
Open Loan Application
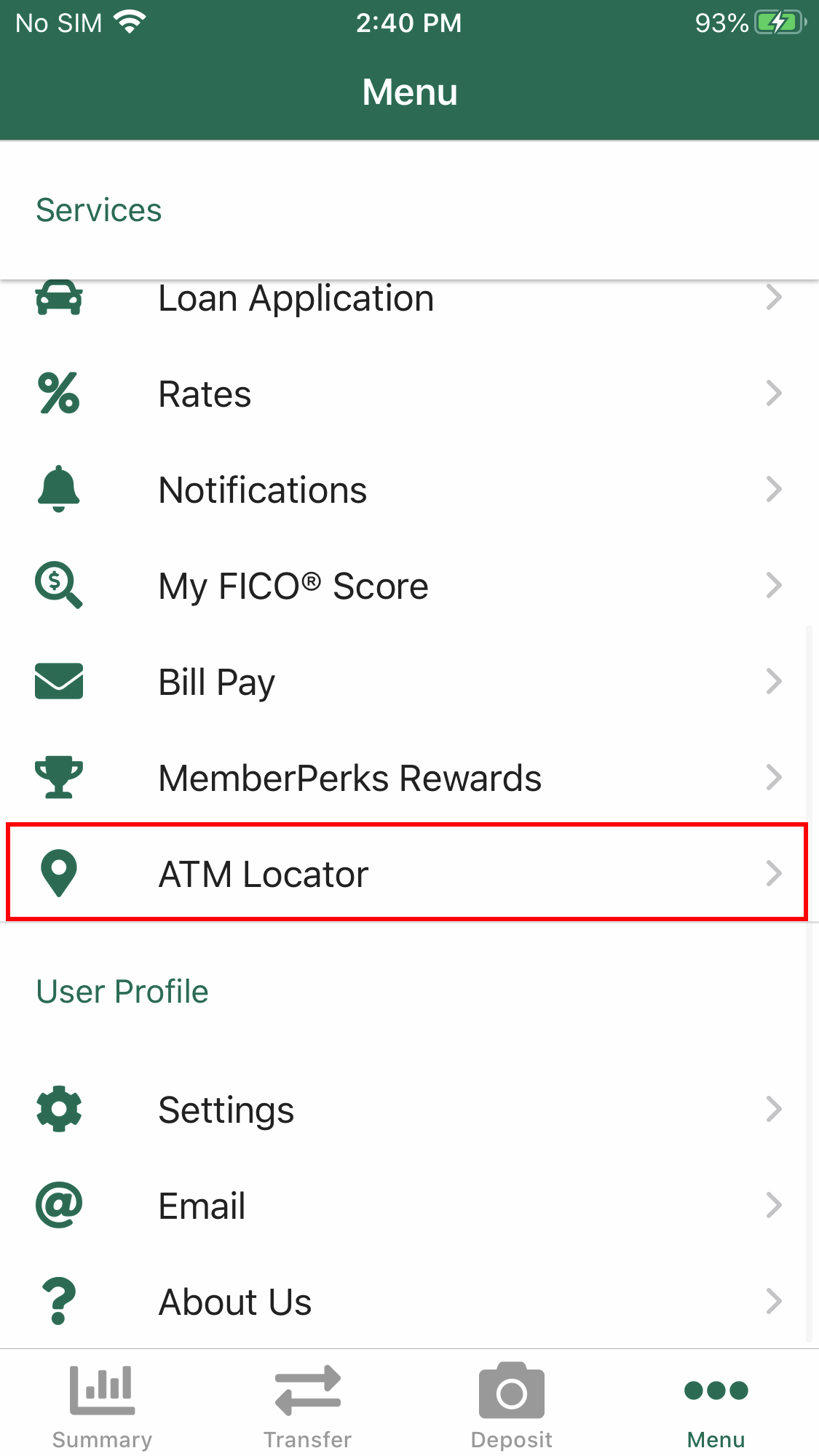409,300
